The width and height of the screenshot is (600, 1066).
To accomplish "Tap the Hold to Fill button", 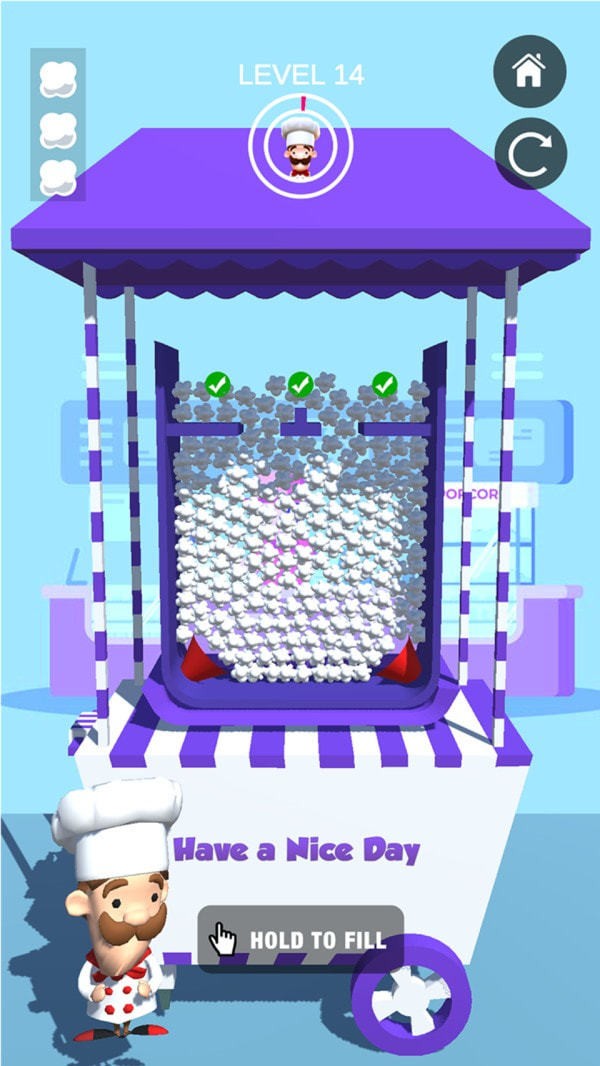I will point(301,939).
